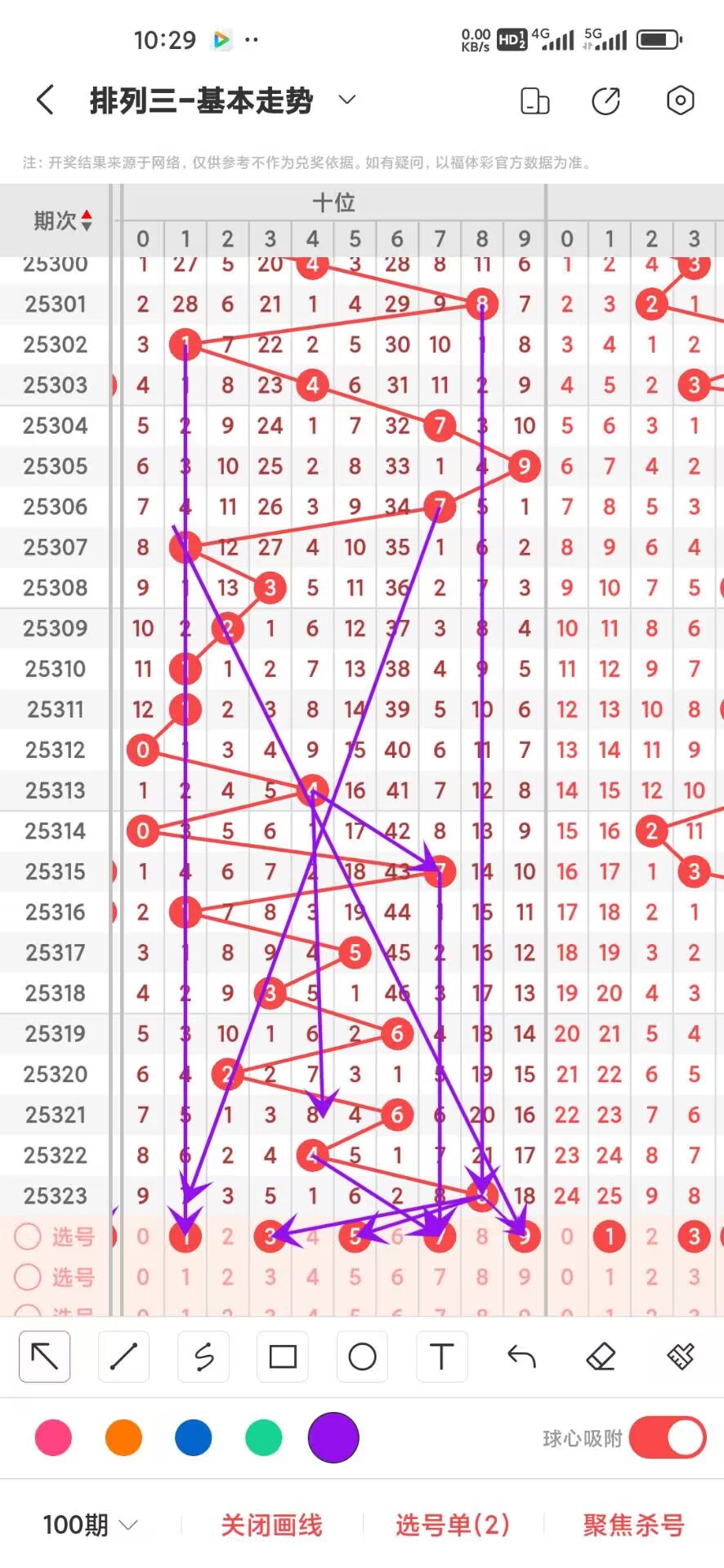
Task: Select the arrow drawing tool
Action: pos(45,1356)
